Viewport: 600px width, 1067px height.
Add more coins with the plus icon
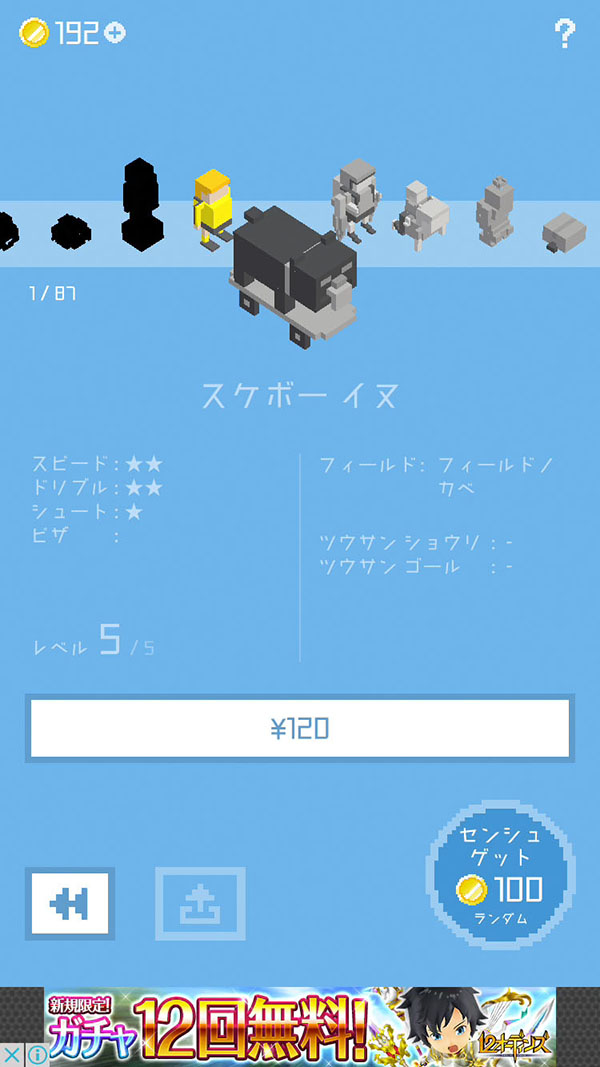pyautogui.click(x=116, y=33)
